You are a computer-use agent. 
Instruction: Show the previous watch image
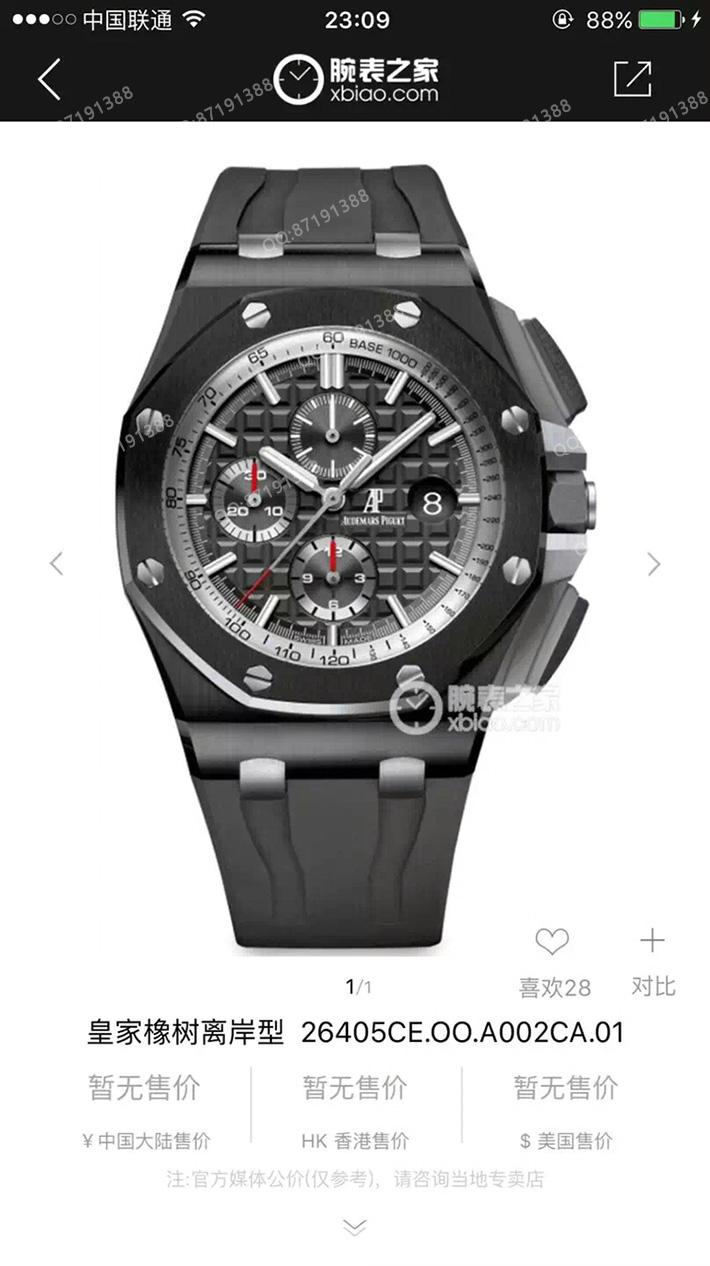tap(57, 563)
